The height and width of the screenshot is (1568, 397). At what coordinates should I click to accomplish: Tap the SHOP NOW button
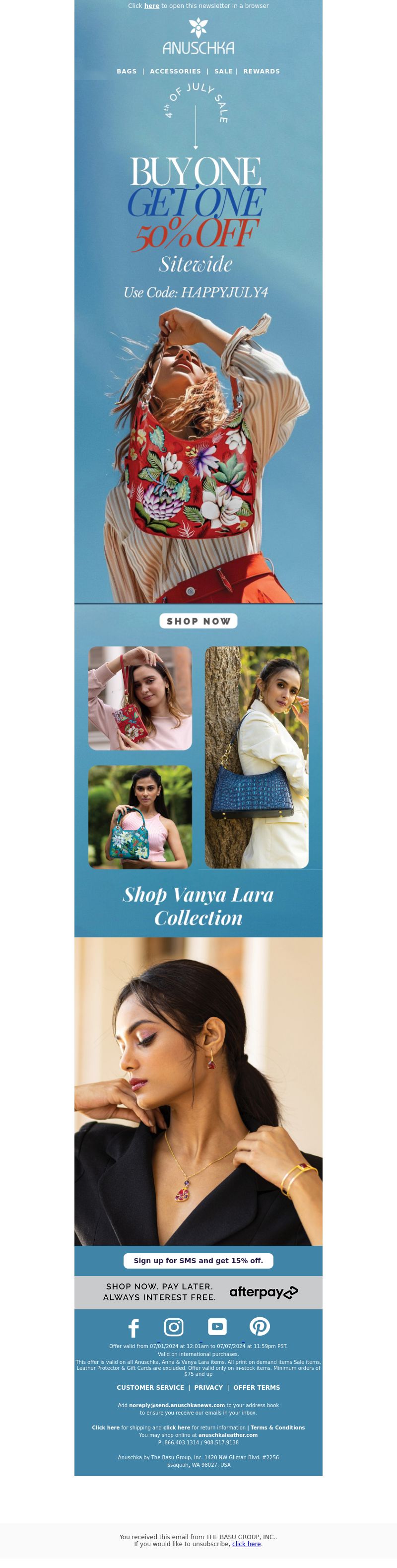[x=198, y=621]
